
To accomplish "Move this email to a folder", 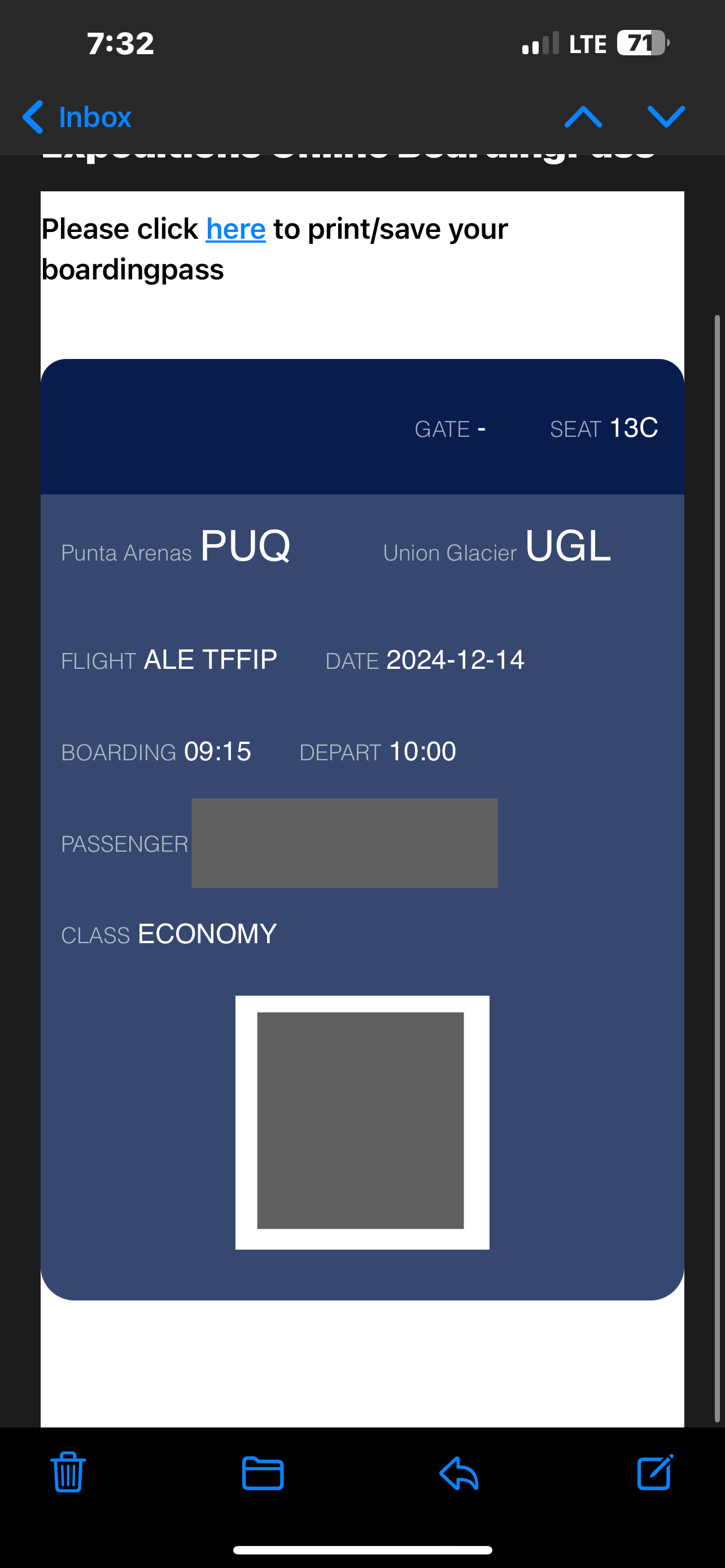I will pyautogui.click(x=263, y=1473).
